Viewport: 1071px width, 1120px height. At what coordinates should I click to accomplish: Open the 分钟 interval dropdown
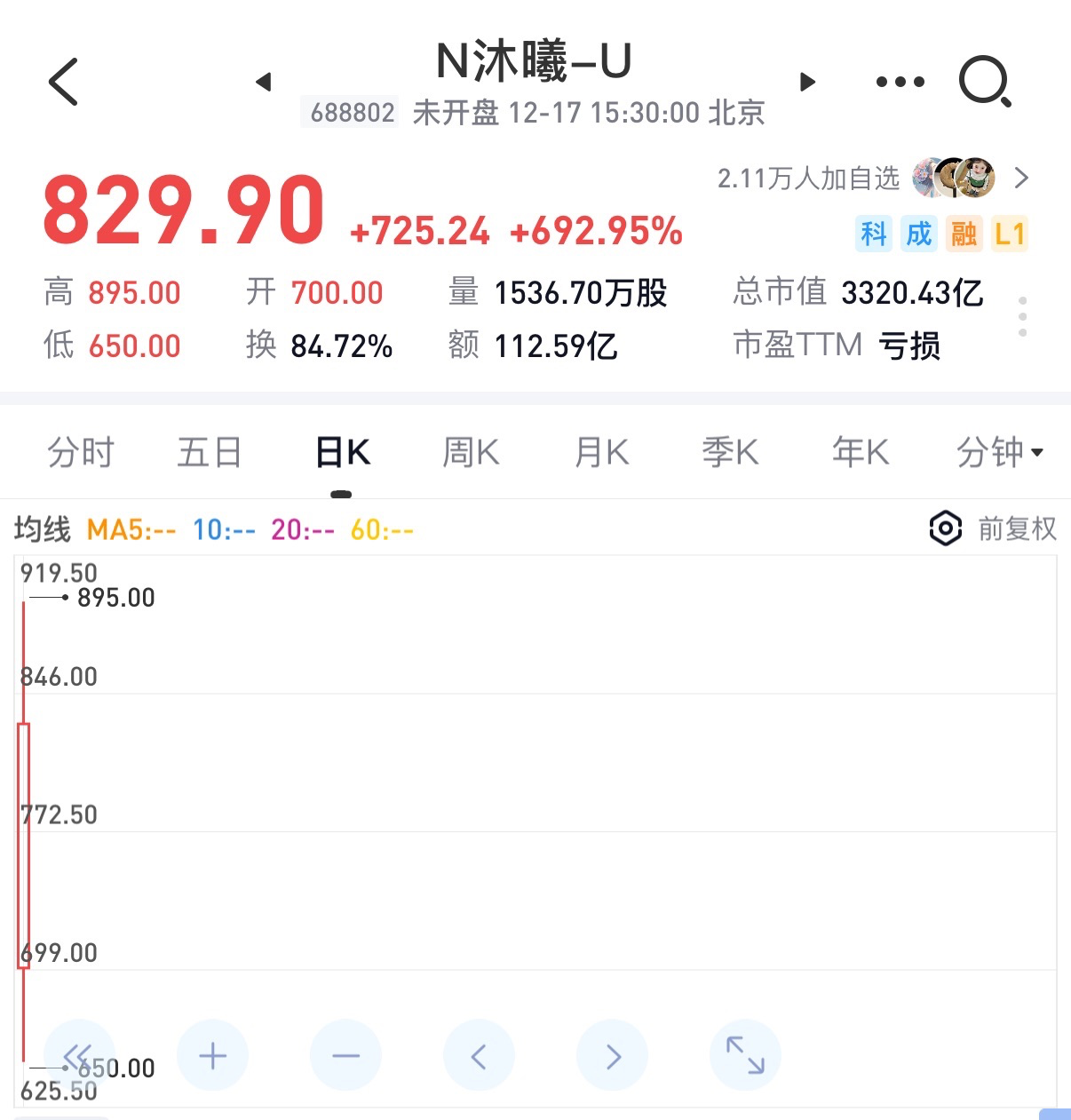click(998, 453)
